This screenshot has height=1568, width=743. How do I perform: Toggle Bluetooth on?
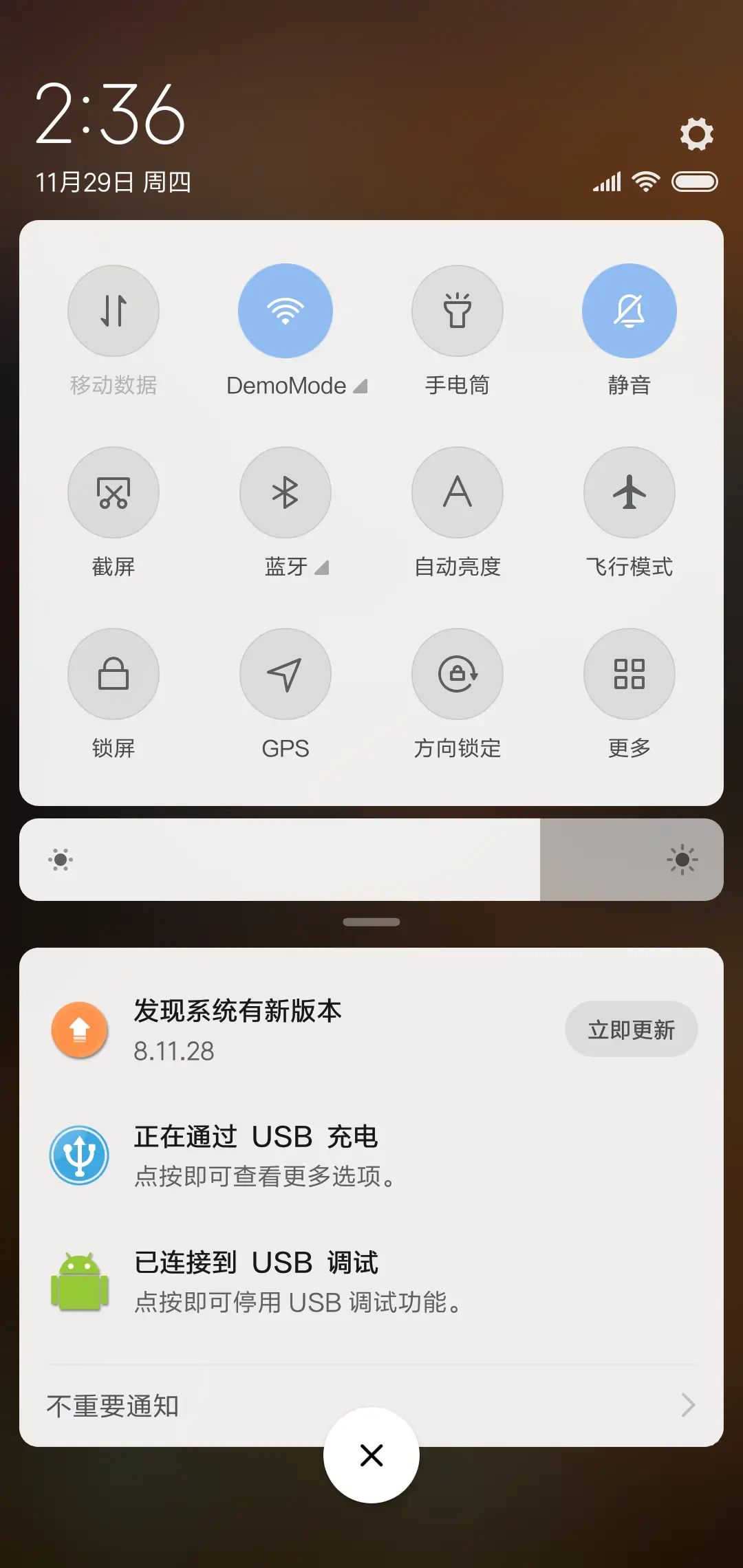pos(286,492)
